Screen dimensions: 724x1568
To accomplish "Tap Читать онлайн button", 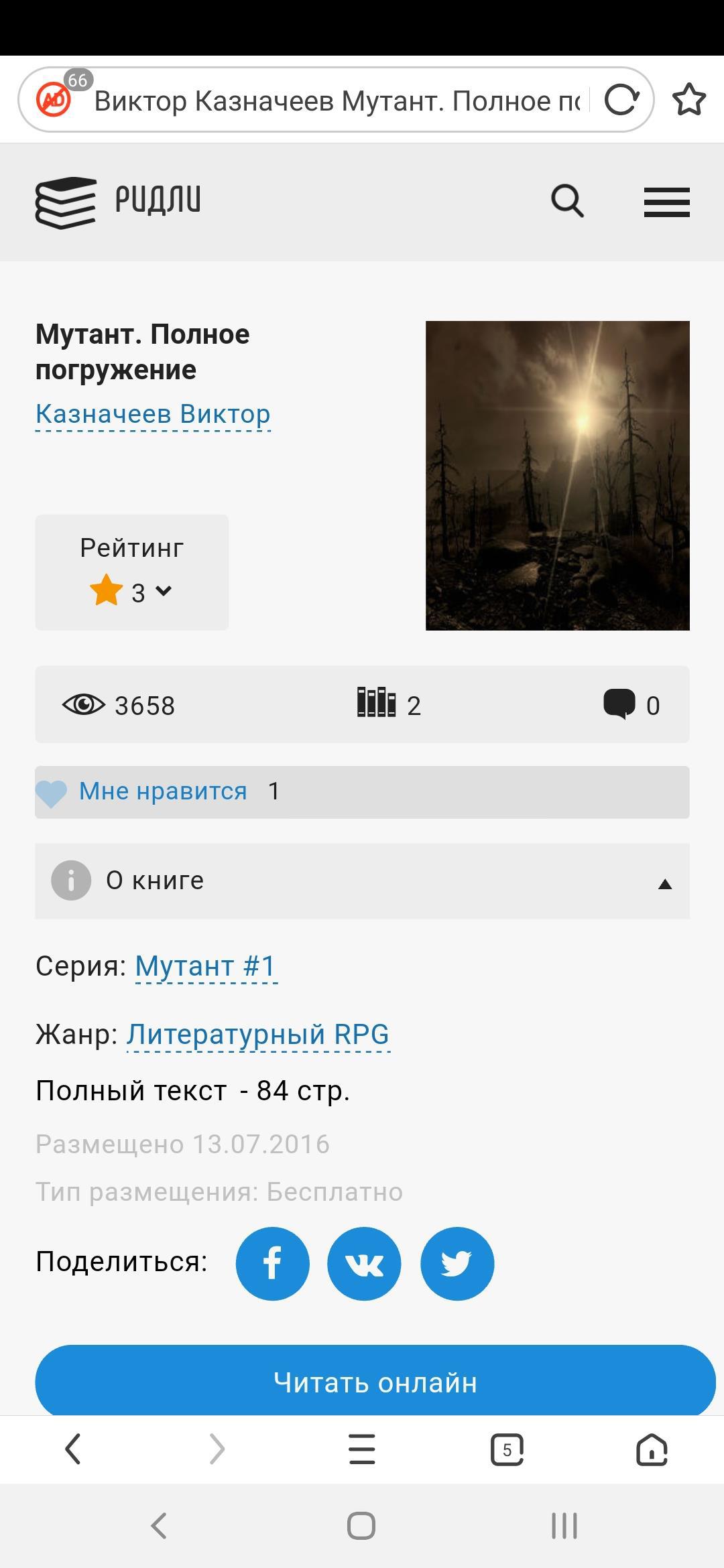I will (x=375, y=1382).
